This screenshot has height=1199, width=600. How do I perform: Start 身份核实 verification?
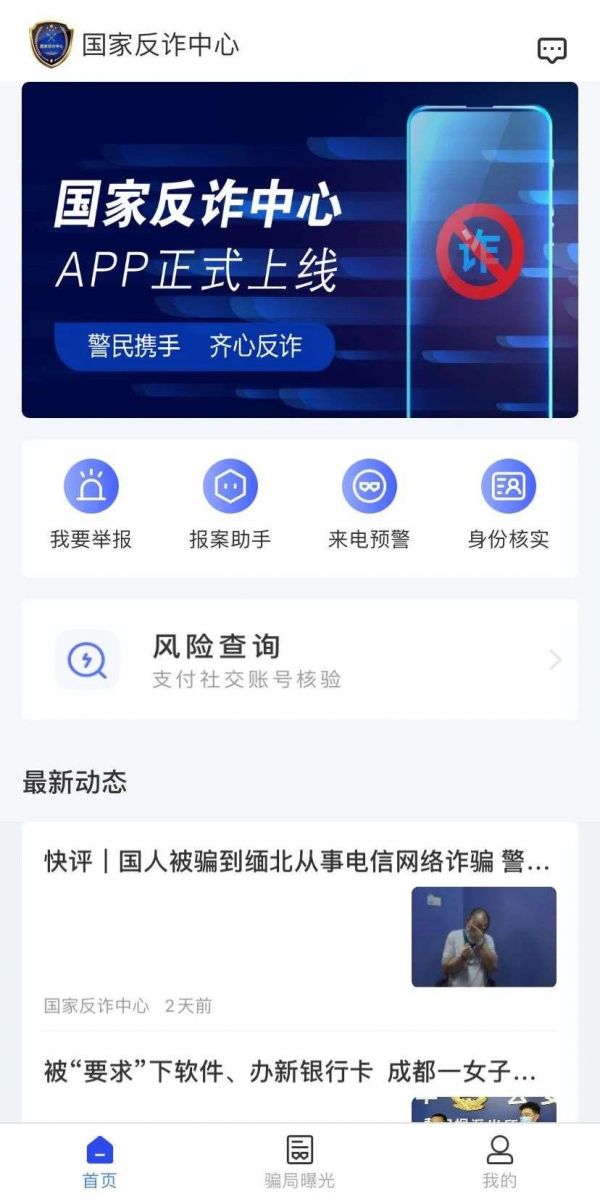click(508, 505)
